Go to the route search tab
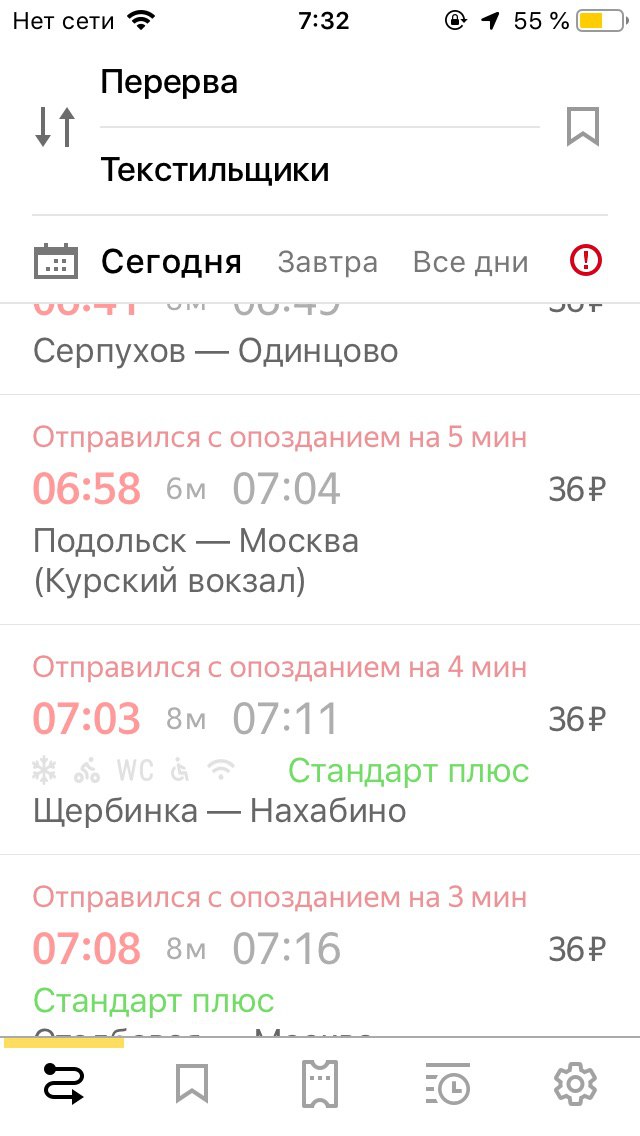Viewport: 640px width, 1136px height. [64, 1085]
